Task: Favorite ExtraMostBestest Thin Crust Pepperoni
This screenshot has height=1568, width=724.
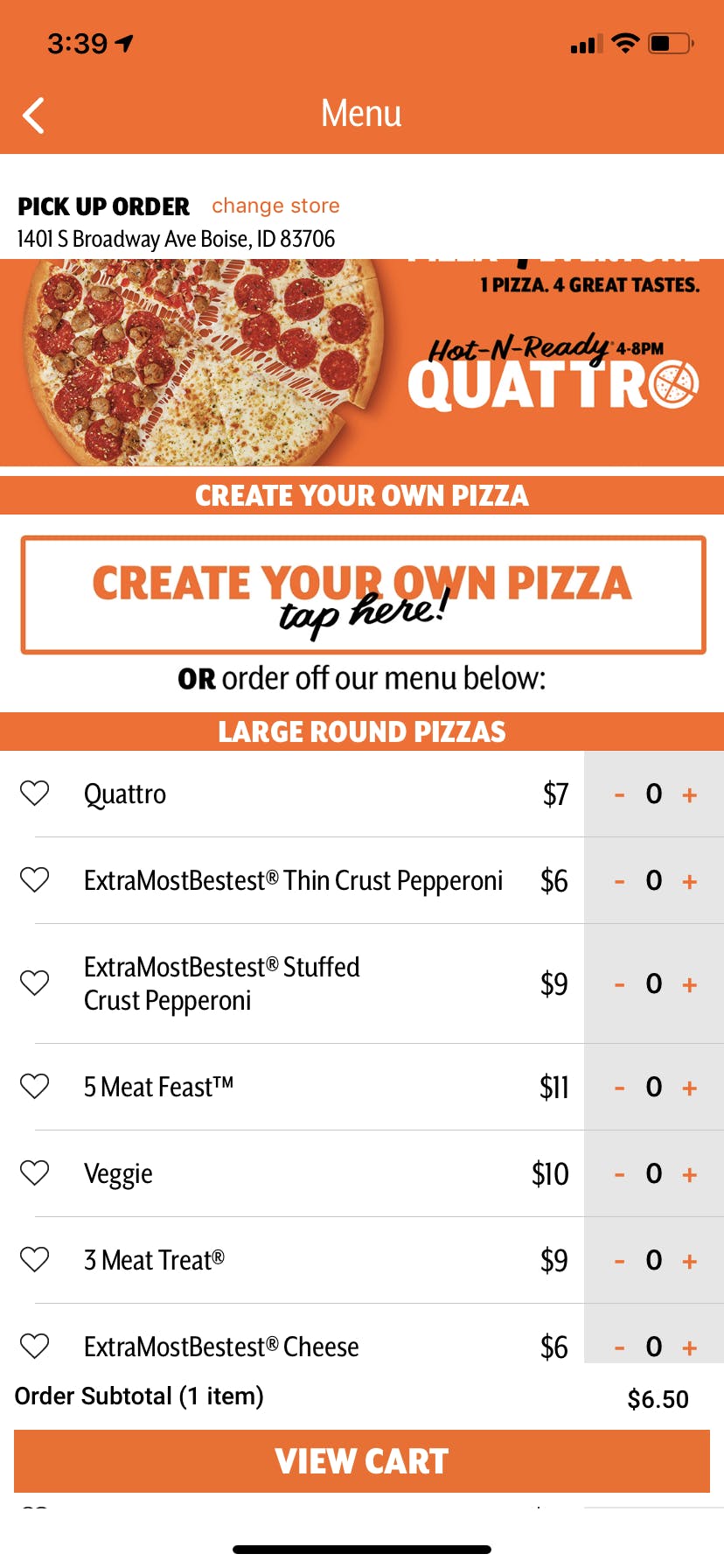Action: click(x=34, y=880)
